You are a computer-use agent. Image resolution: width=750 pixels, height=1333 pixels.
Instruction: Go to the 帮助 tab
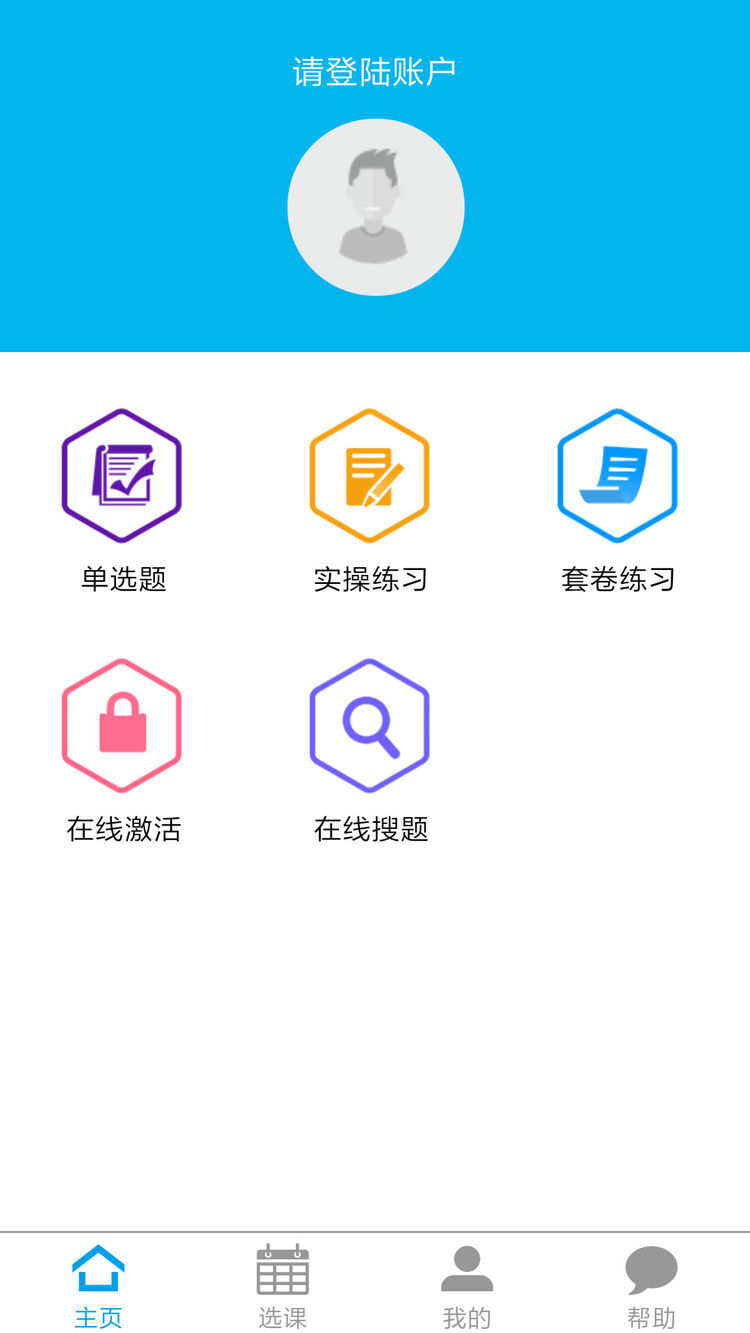tap(651, 1285)
